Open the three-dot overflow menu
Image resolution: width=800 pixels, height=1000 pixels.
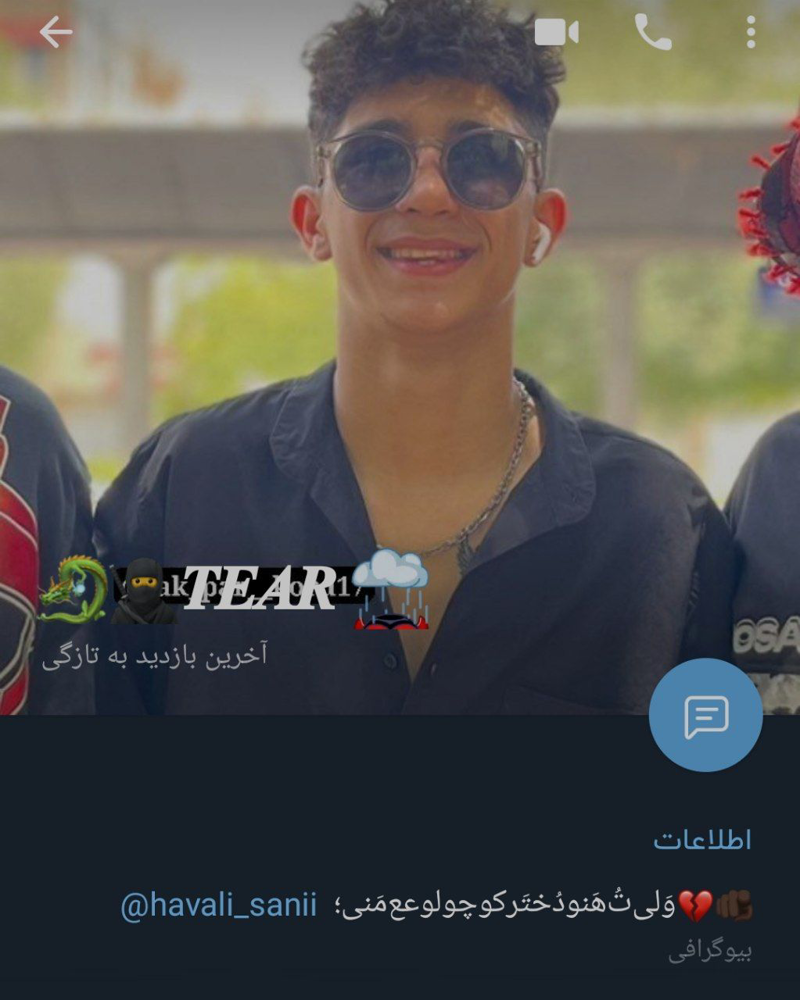pyautogui.click(x=750, y=33)
